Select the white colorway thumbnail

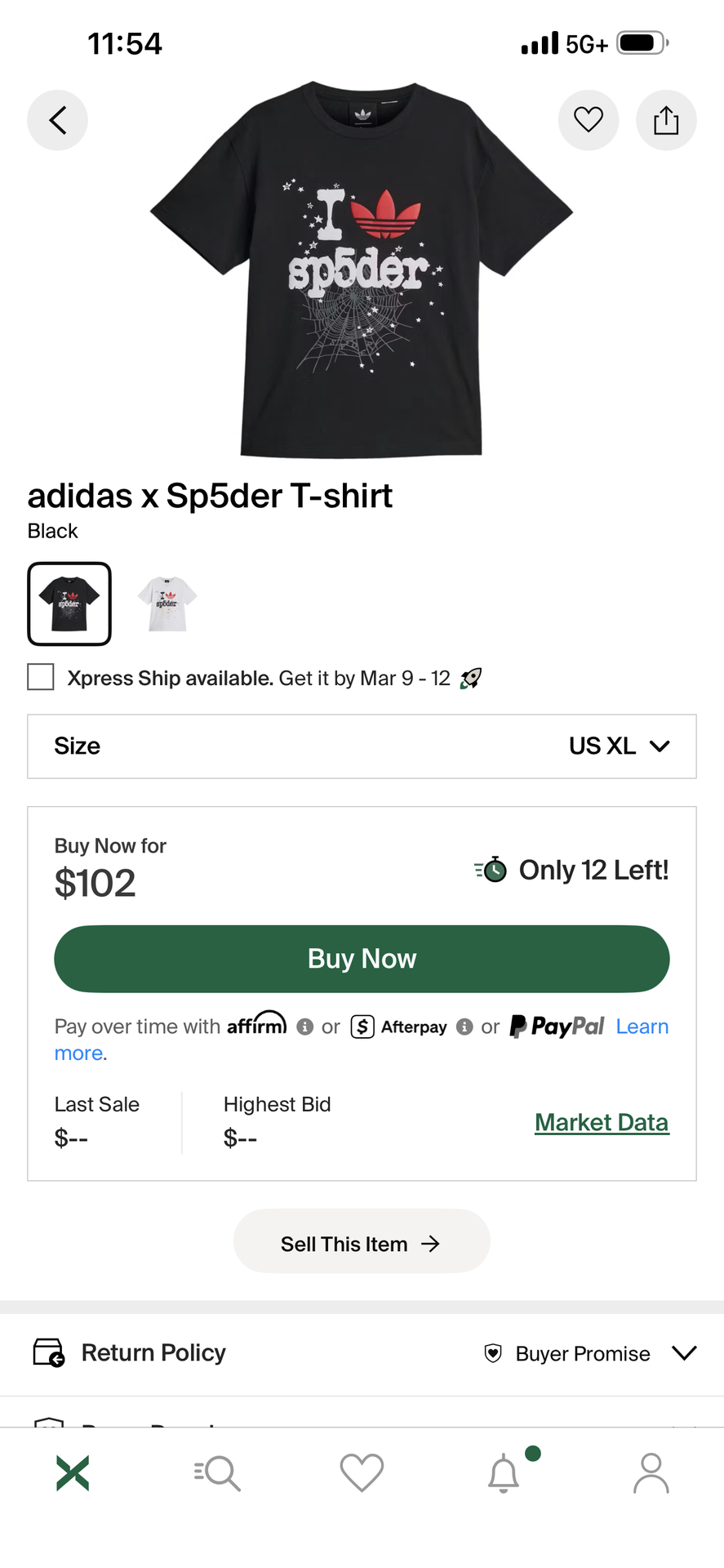click(167, 604)
